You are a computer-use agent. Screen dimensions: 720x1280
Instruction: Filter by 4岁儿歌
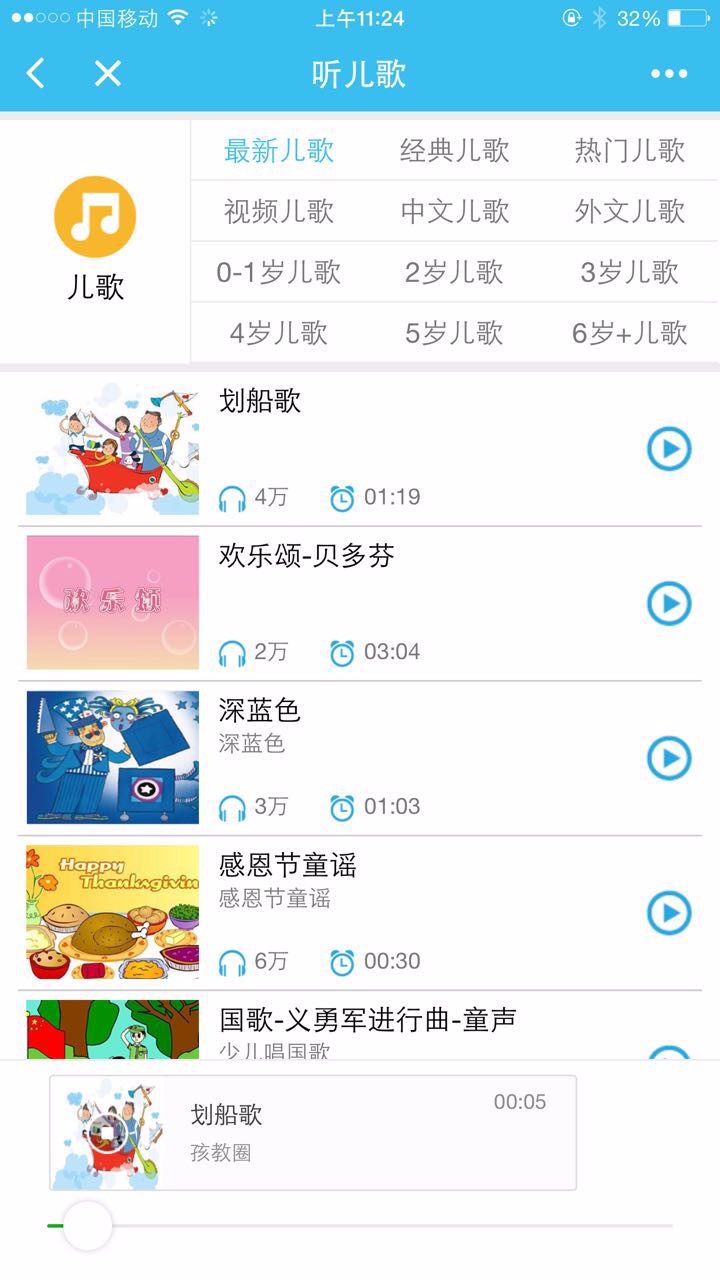point(279,333)
